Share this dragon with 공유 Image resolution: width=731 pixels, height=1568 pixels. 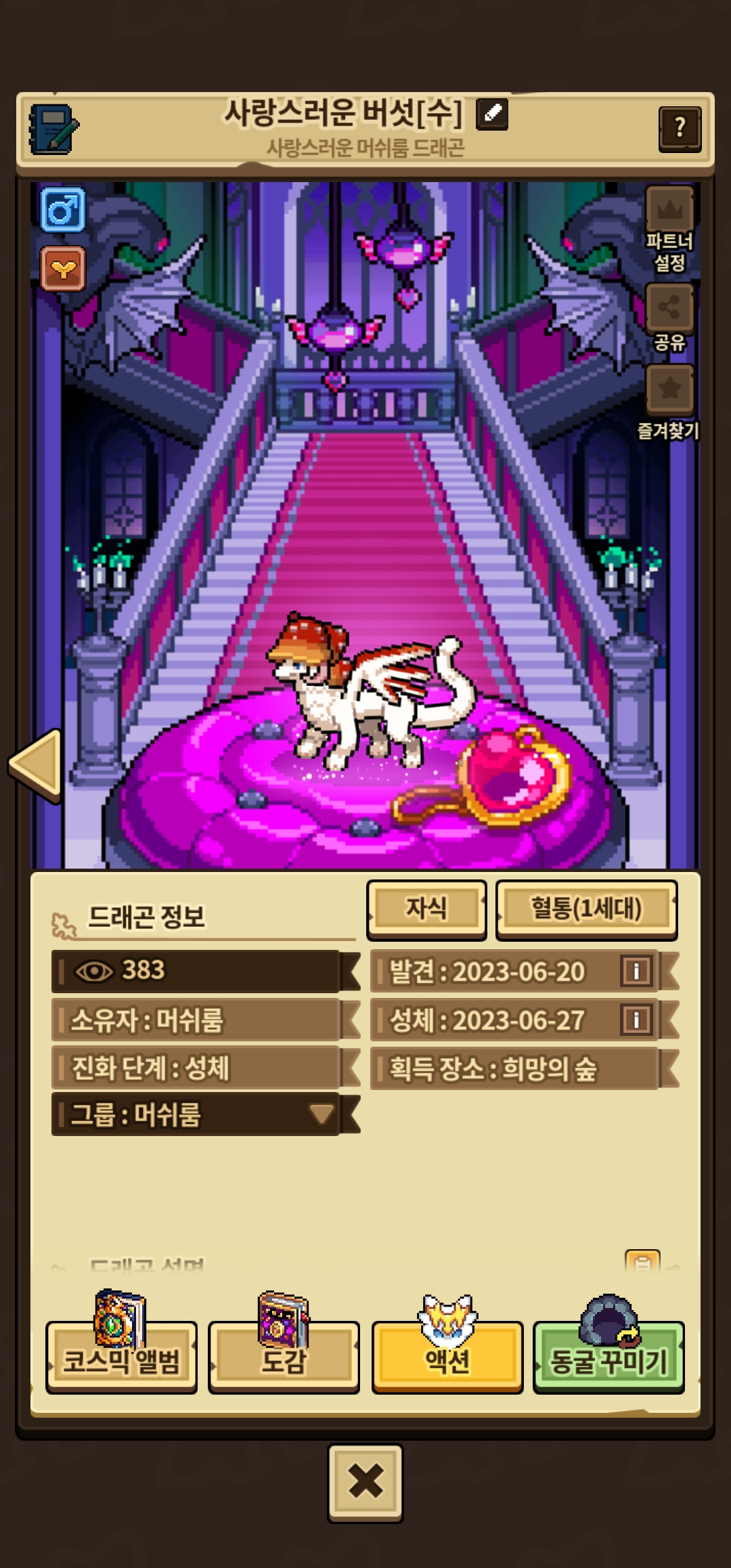coord(669,309)
